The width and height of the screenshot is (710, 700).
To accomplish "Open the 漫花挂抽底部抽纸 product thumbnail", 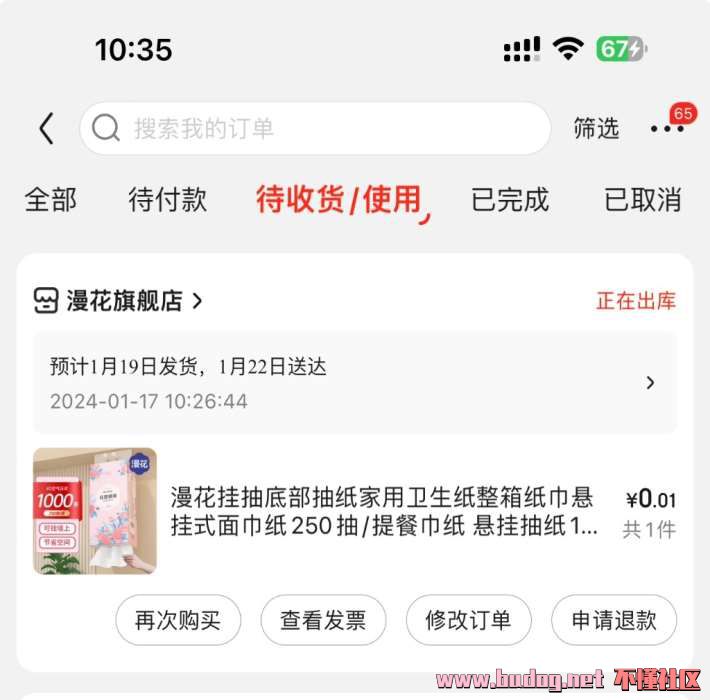I will point(95,510).
